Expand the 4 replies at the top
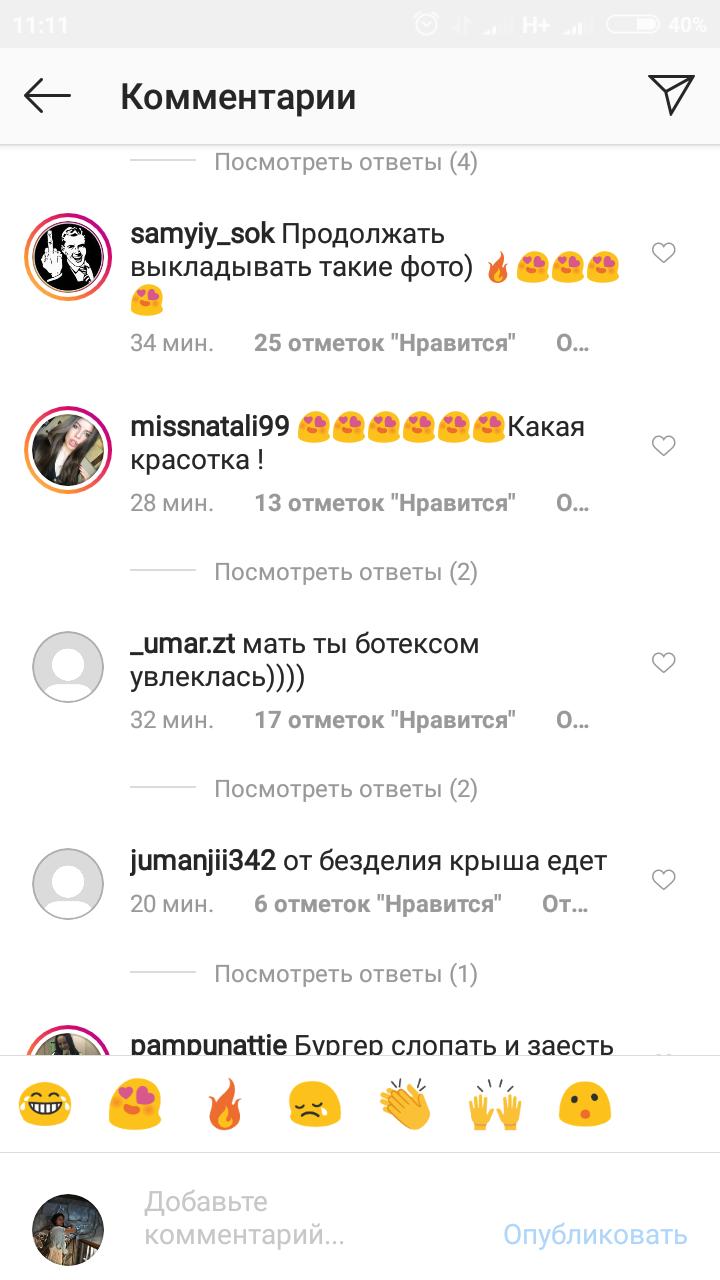This screenshot has width=720, height=1280. (x=345, y=162)
